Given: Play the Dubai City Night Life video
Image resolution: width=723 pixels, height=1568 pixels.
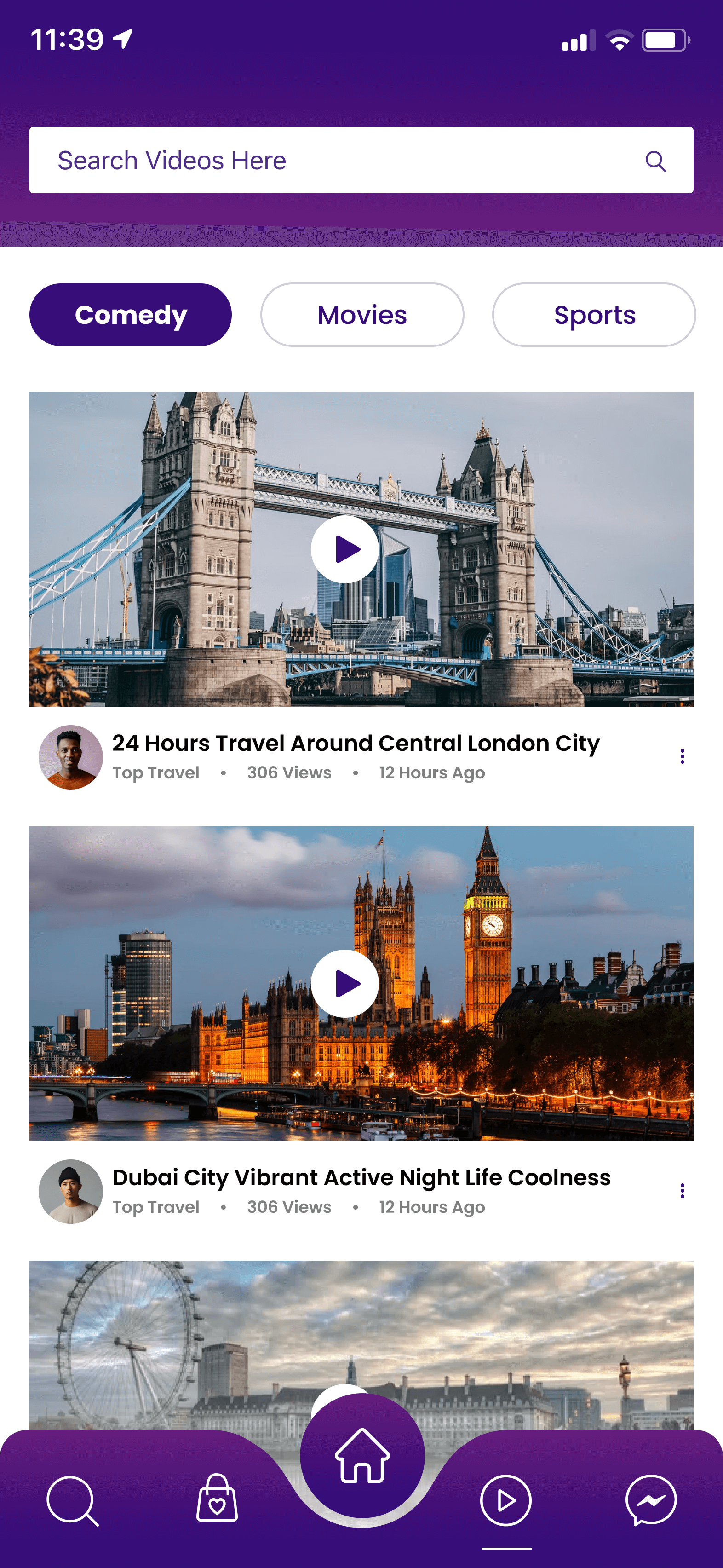Looking at the screenshot, I should [x=344, y=984].
